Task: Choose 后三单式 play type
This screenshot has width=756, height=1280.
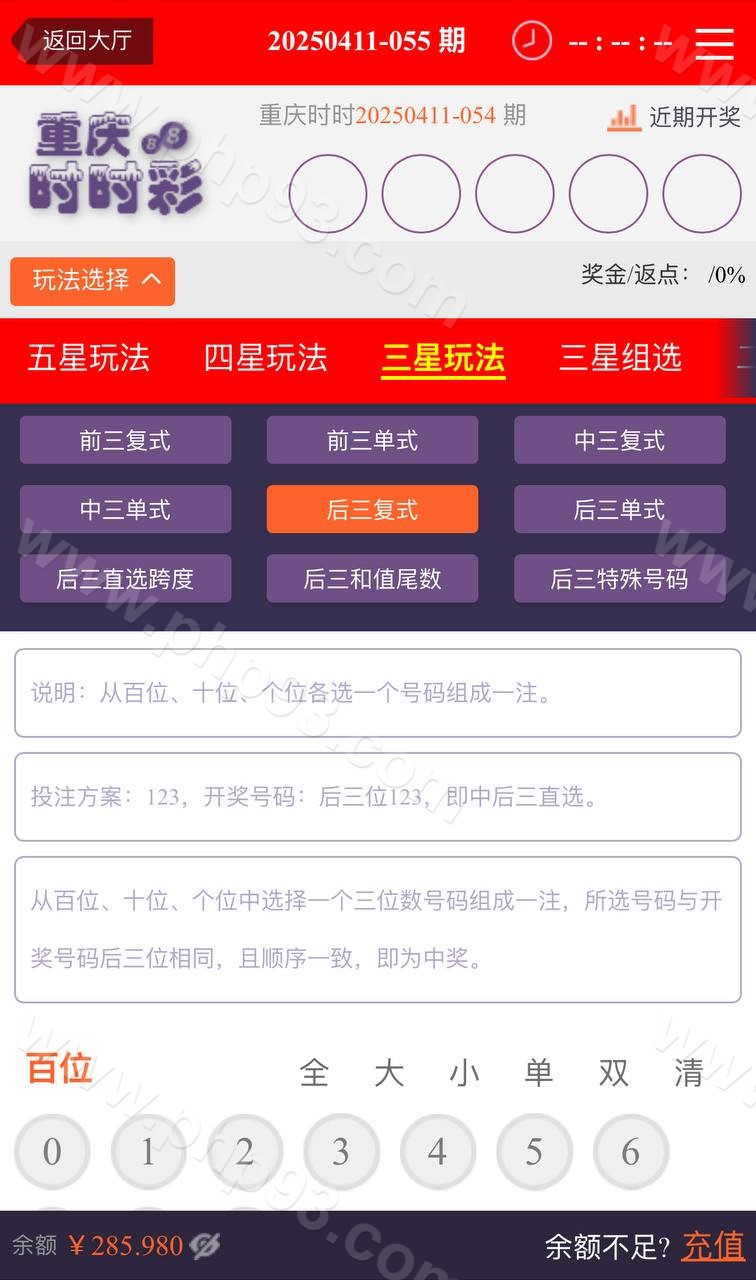Action: pyautogui.click(x=619, y=509)
